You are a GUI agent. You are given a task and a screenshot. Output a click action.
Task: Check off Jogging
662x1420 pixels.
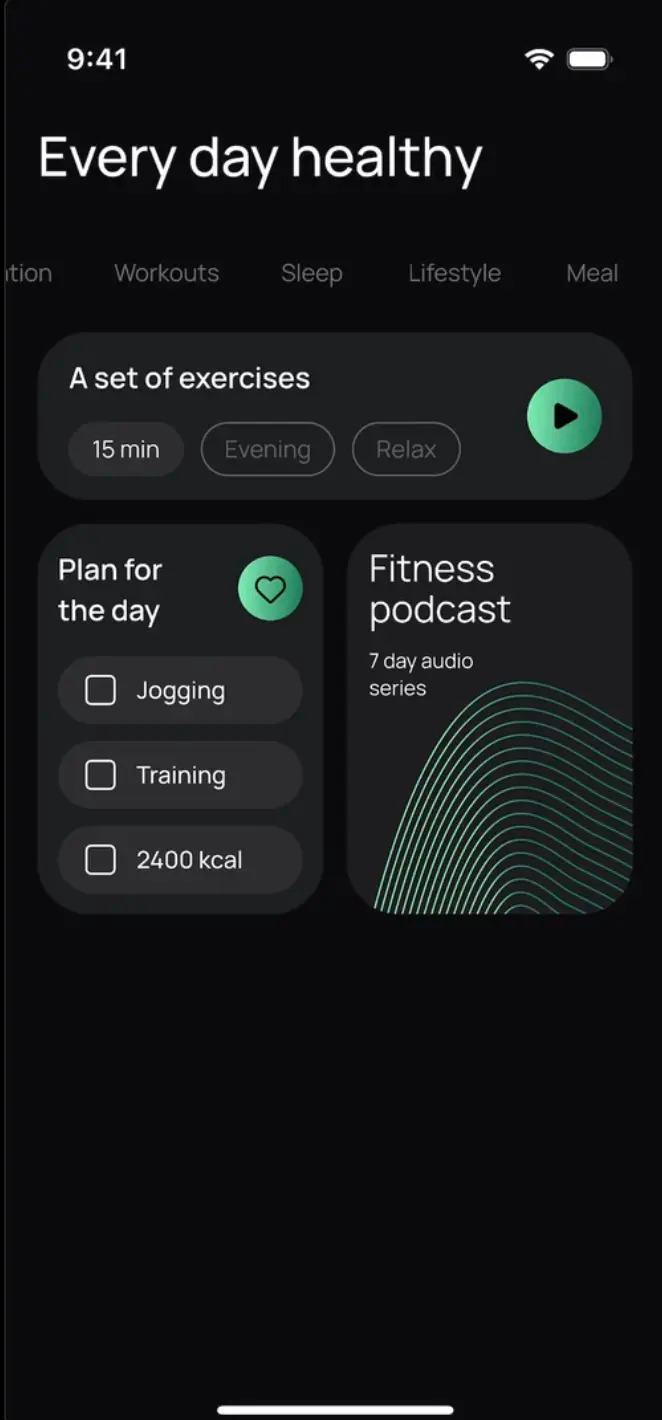[x=100, y=690]
